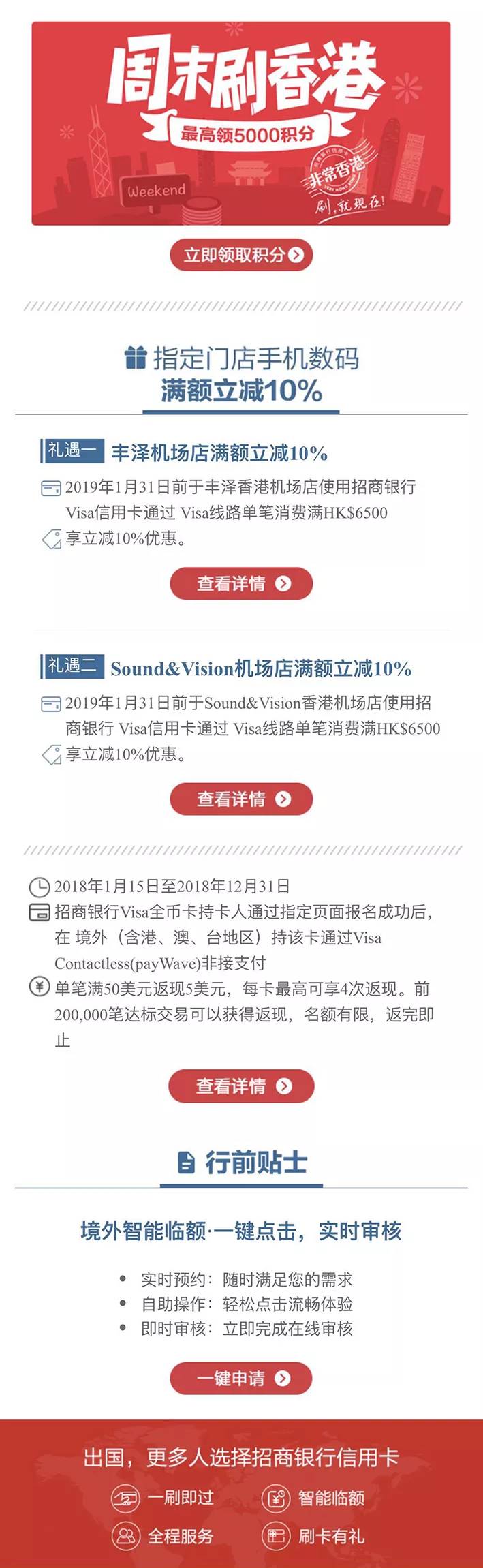Screen dimensions: 483x1568
Task: View details for Sound&Vision机场店 offer
Action: [241, 799]
